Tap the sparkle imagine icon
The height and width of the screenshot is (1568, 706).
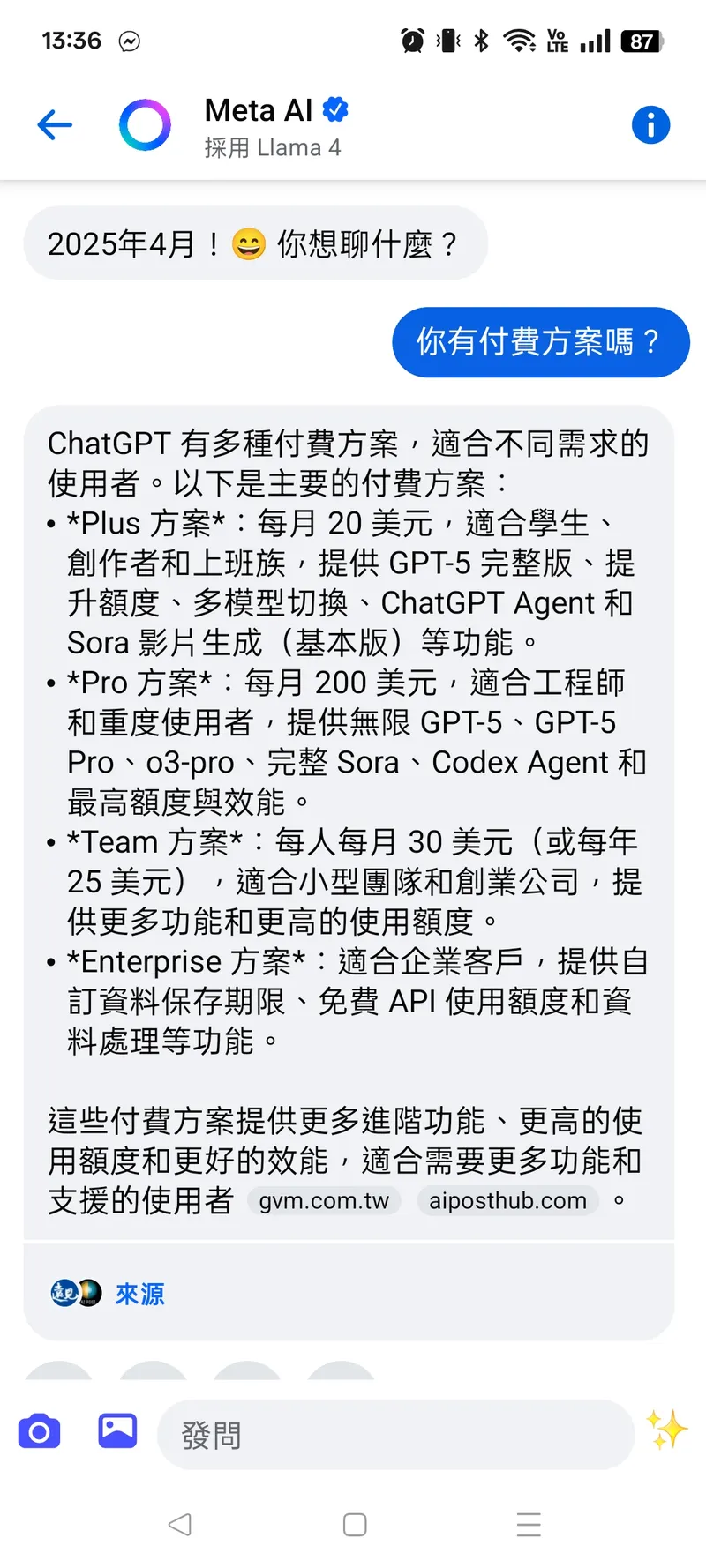[666, 1430]
